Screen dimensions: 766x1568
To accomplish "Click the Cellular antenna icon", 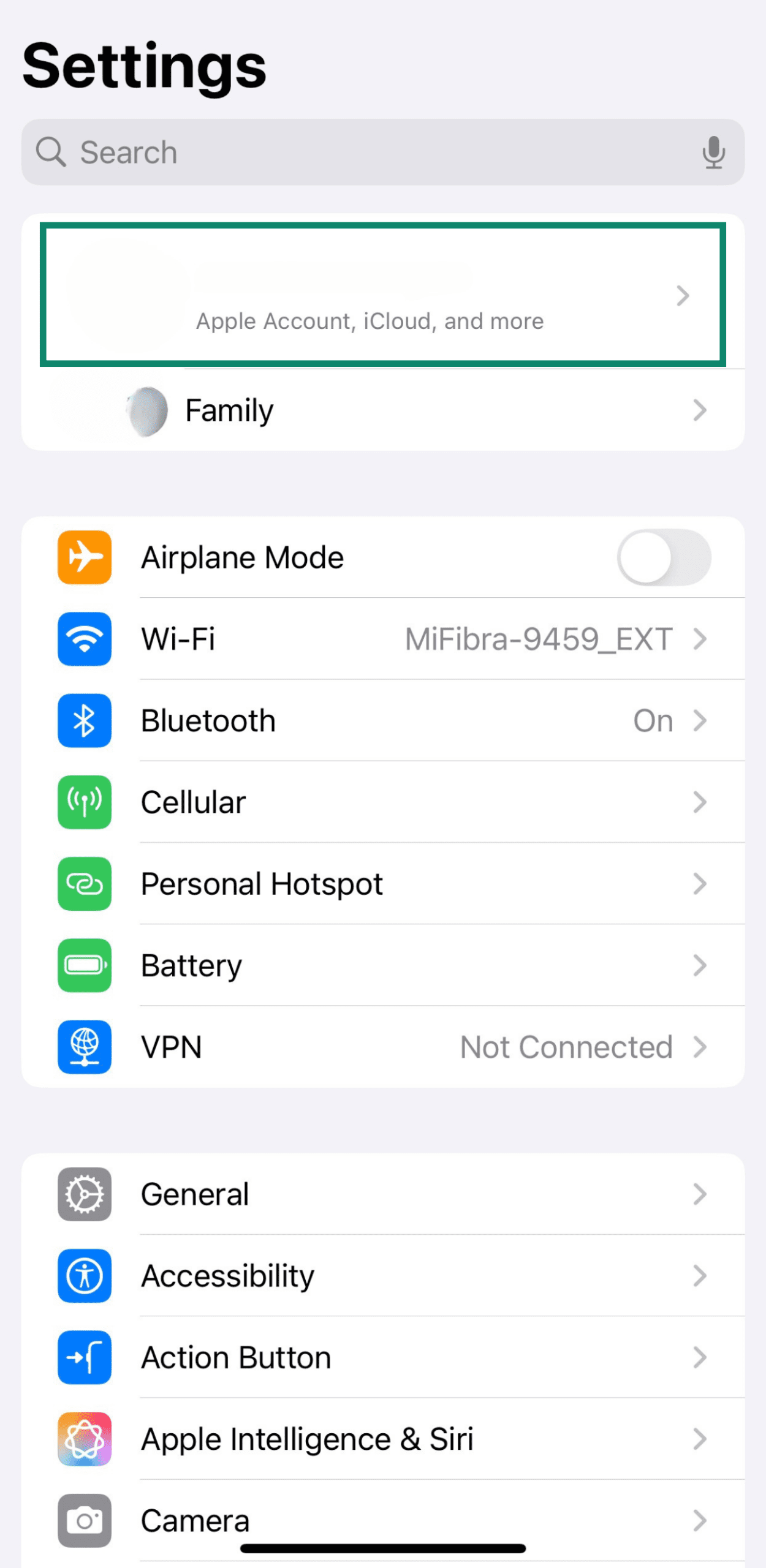I will (x=84, y=802).
